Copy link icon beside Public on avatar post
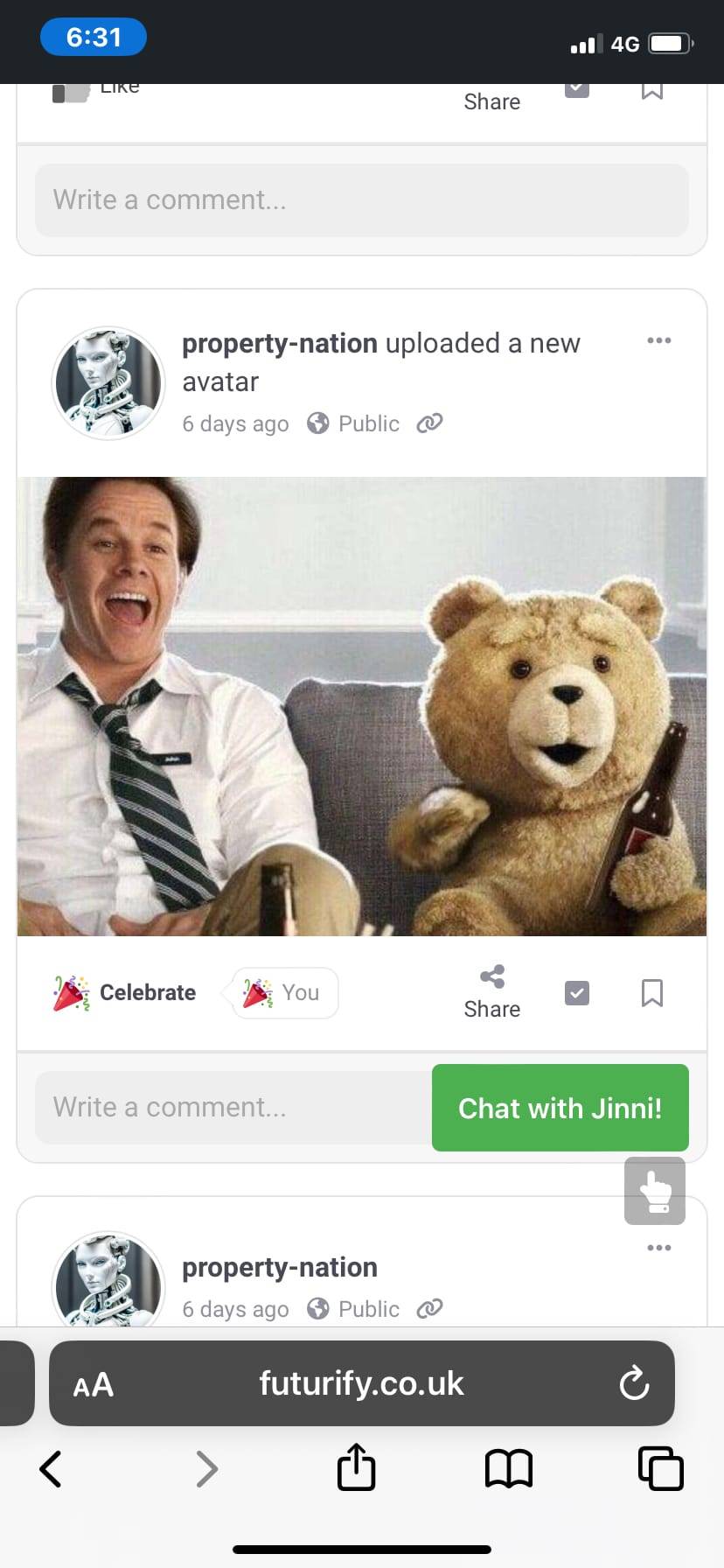 click(429, 423)
